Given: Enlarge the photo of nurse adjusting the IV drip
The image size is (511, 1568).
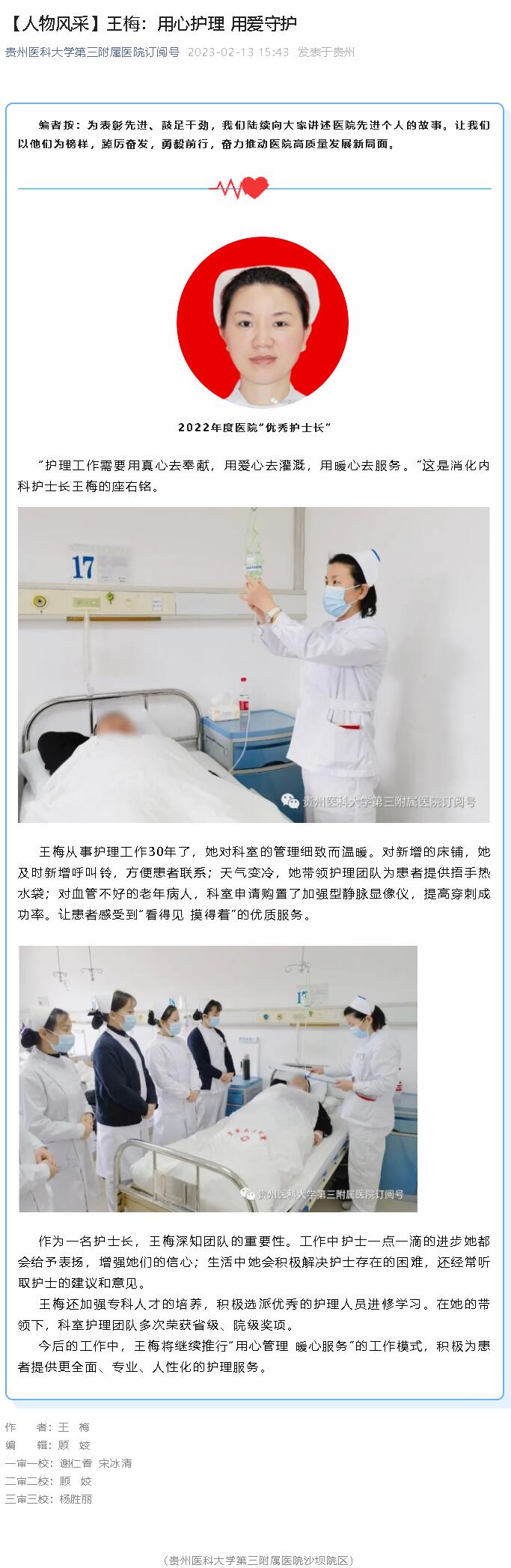Looking at the screenshot, I should (254, 664).
